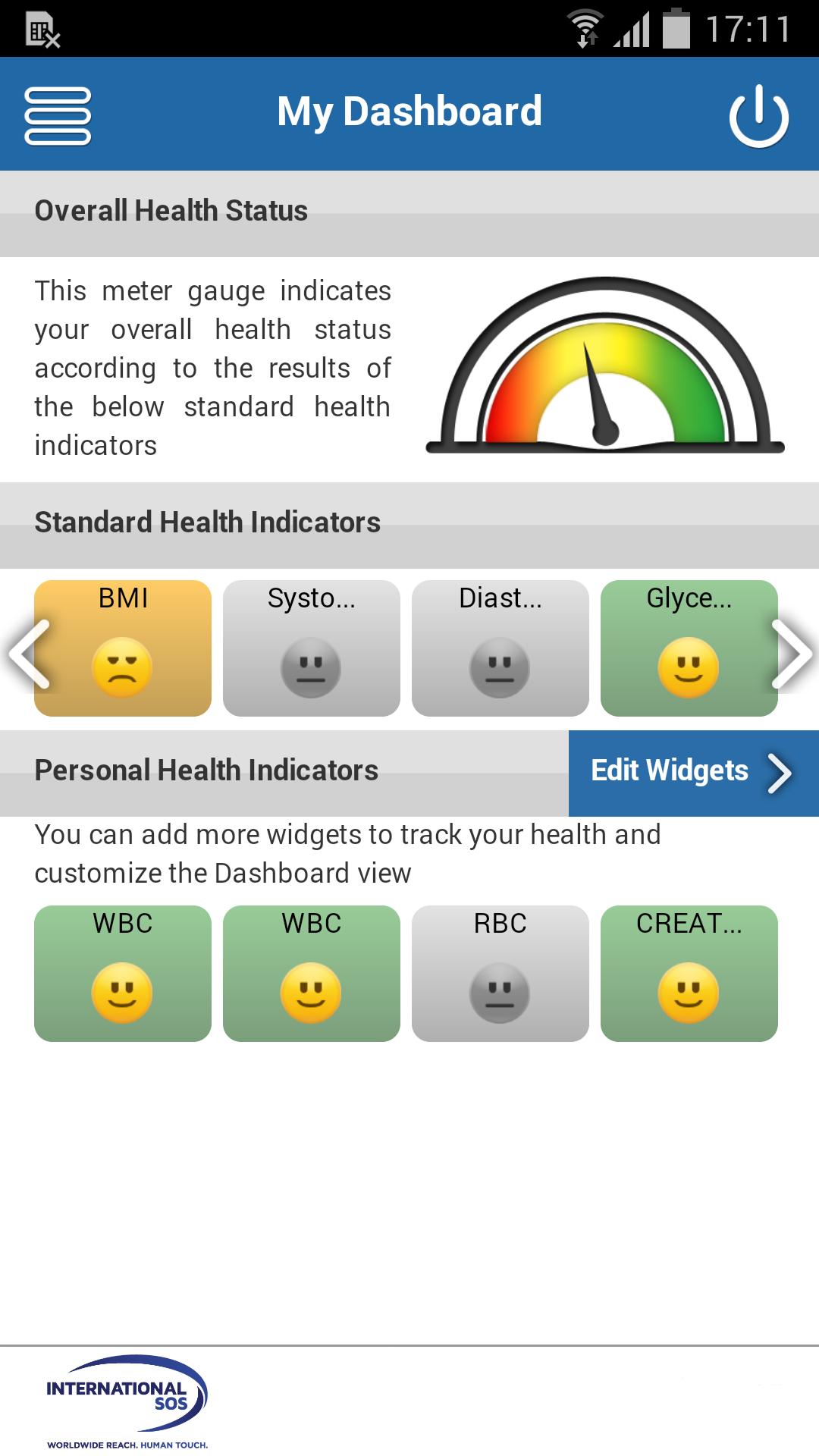The image size is (819, 1456).
Task: Tap the Wi-Fi icon in the status bar
Action: click(x=585, y=24)
